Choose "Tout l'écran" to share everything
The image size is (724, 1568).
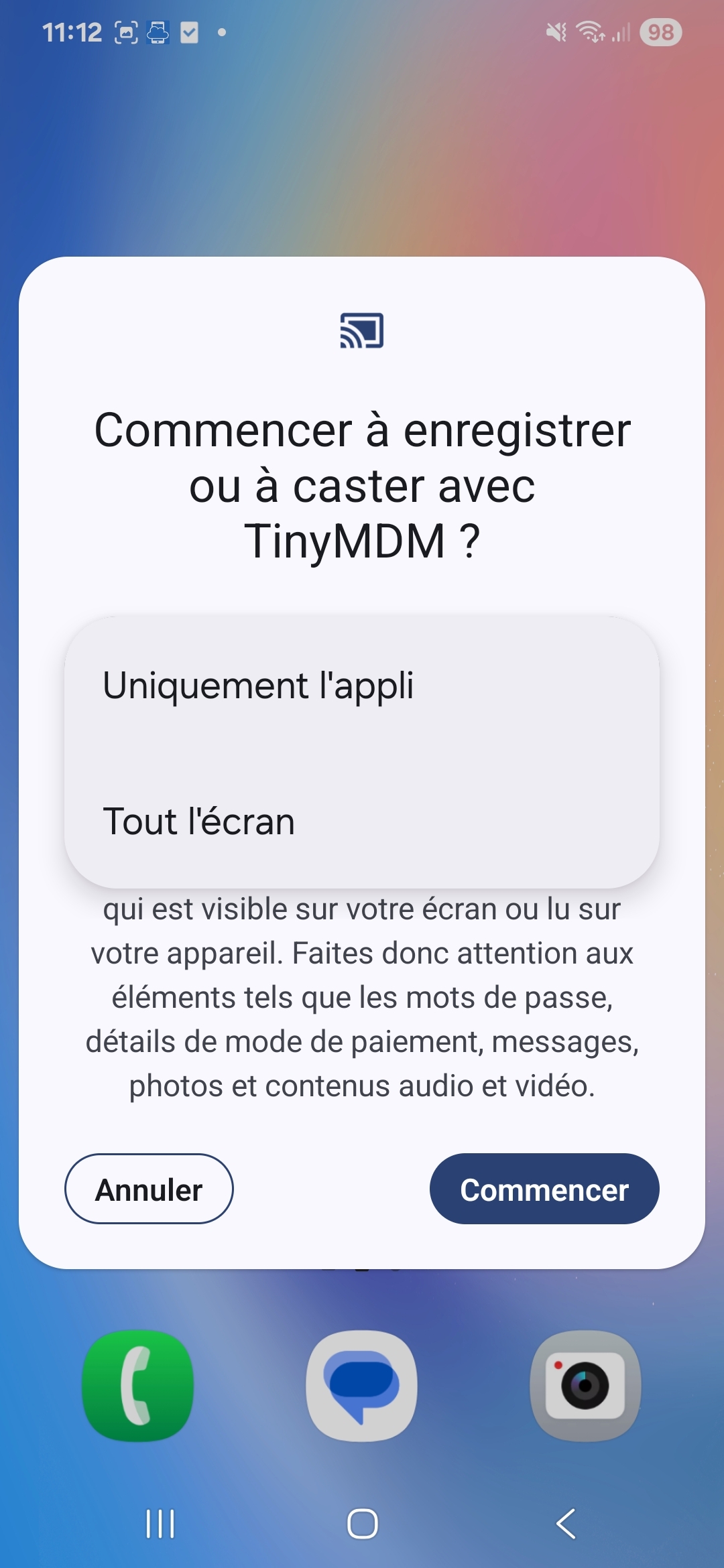199,822
